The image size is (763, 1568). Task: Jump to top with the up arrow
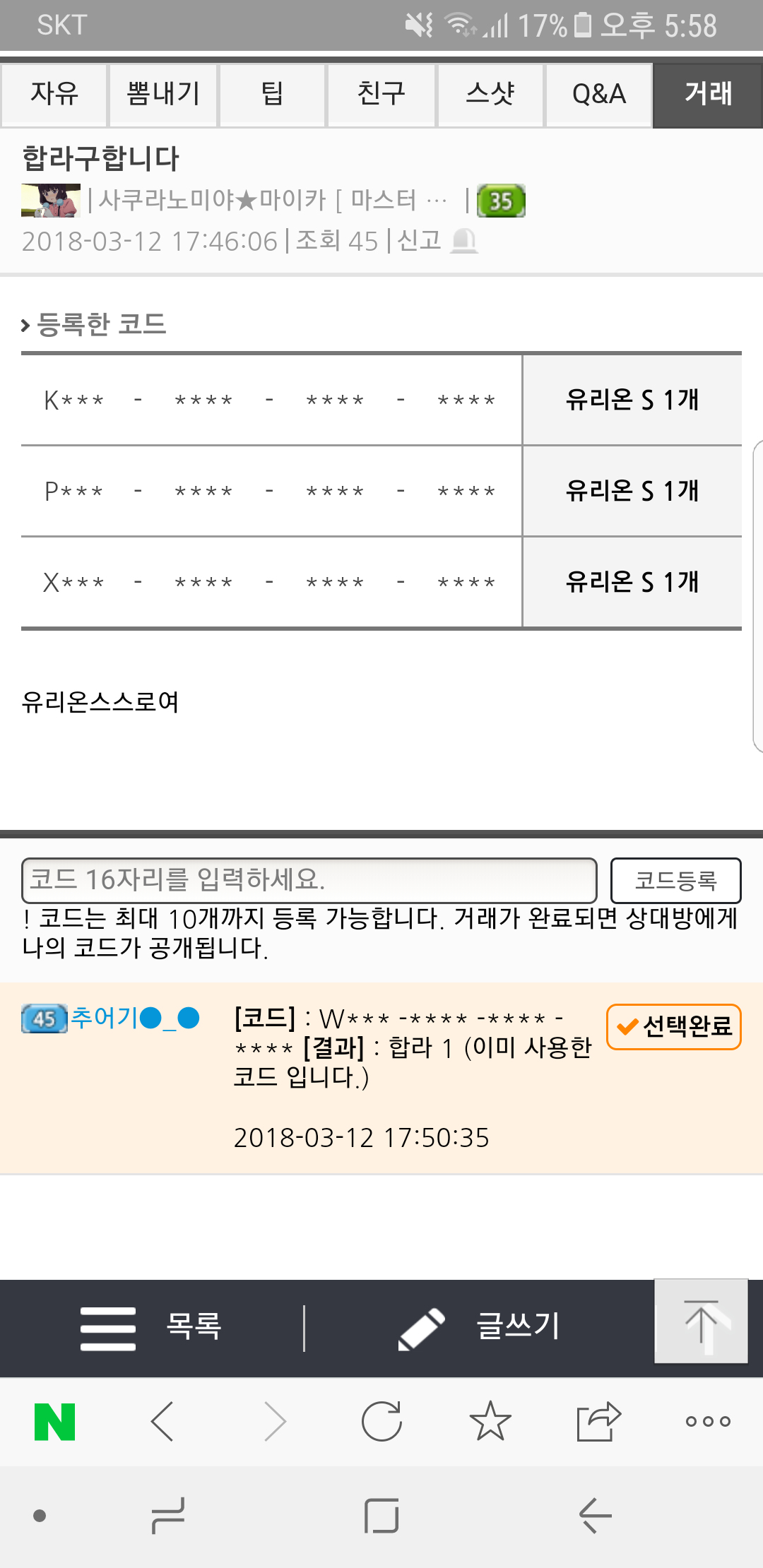coord(701,1321)
